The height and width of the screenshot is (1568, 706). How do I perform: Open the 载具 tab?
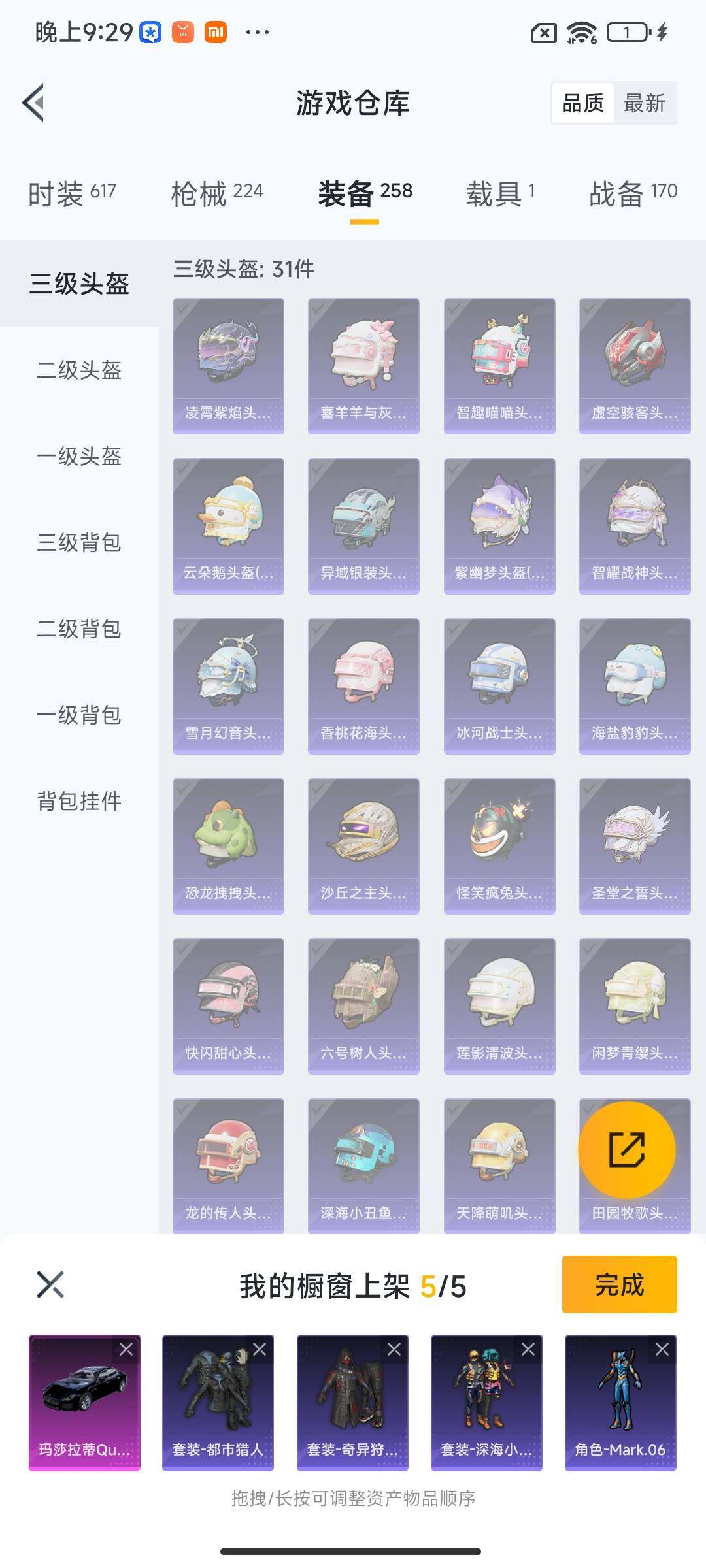point(500,193)
